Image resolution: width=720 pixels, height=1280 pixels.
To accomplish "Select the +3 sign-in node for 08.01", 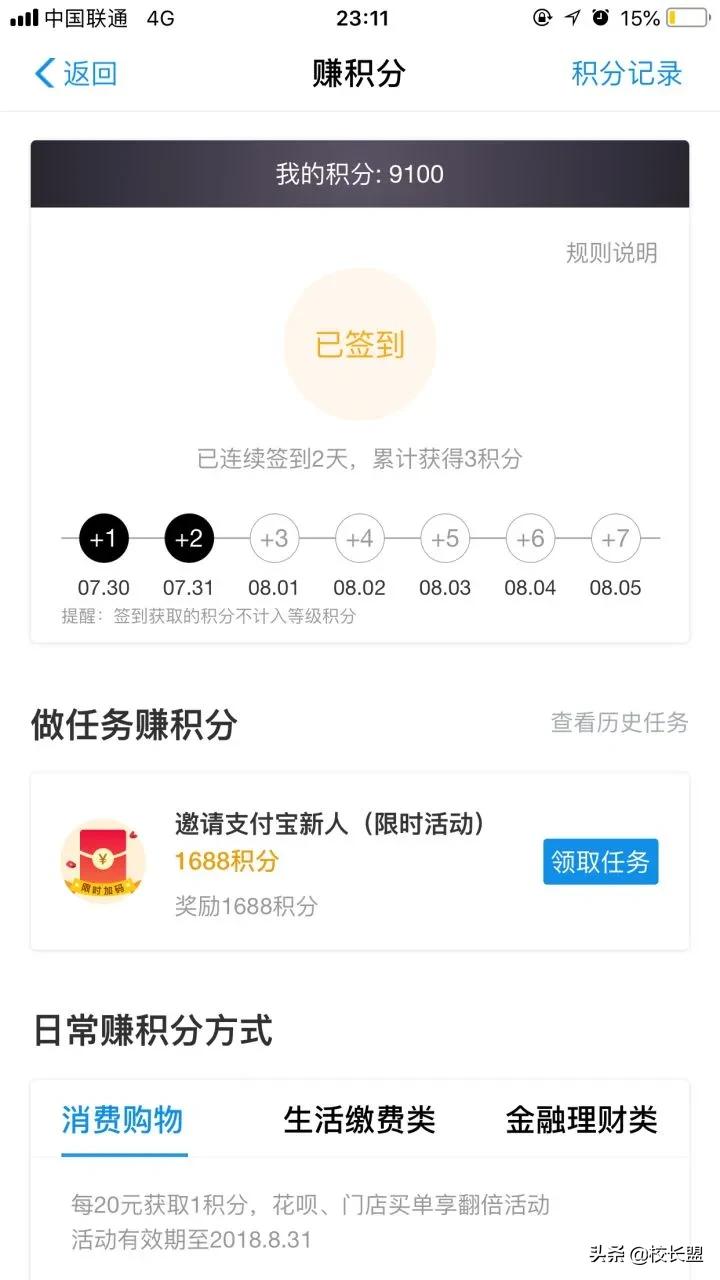I will [x=274, y=538].
